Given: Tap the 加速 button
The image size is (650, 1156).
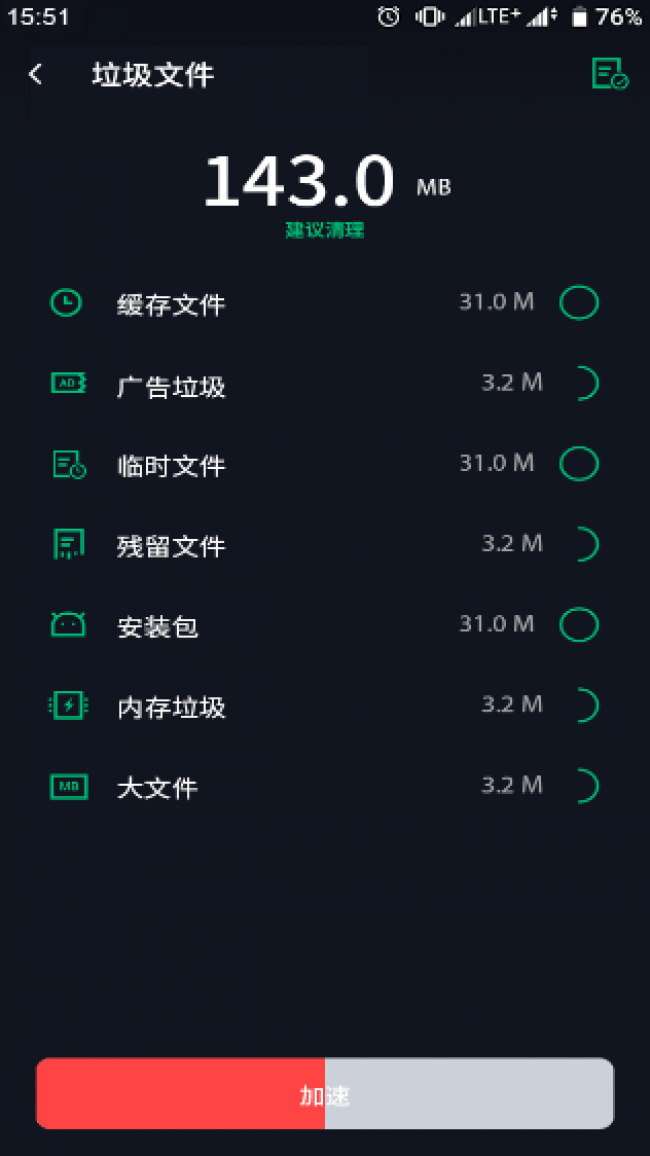Looking at the screenshot, I should [x=325, y=1093].
